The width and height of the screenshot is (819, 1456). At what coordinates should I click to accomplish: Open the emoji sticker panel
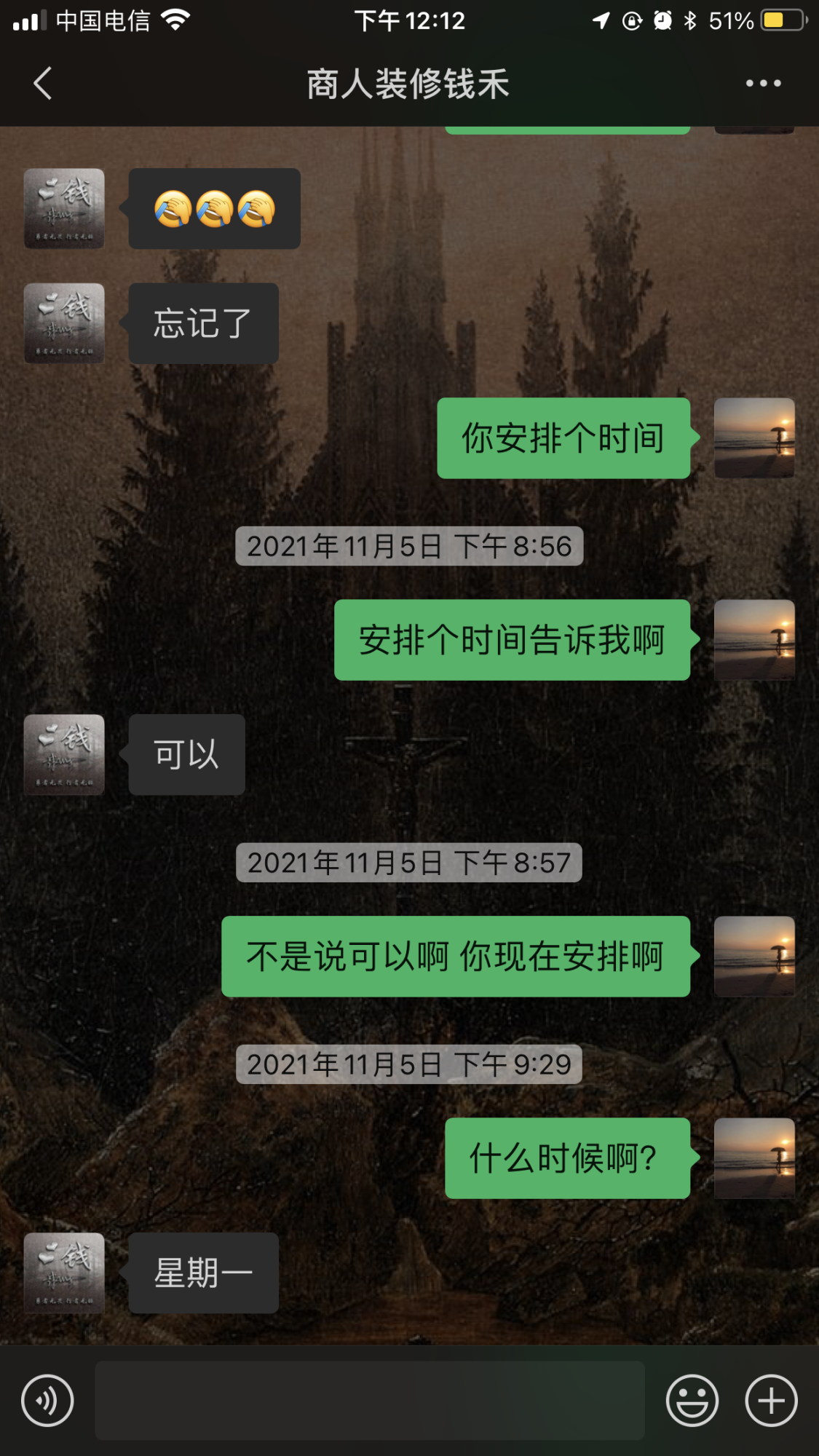tap(692, 1400)
